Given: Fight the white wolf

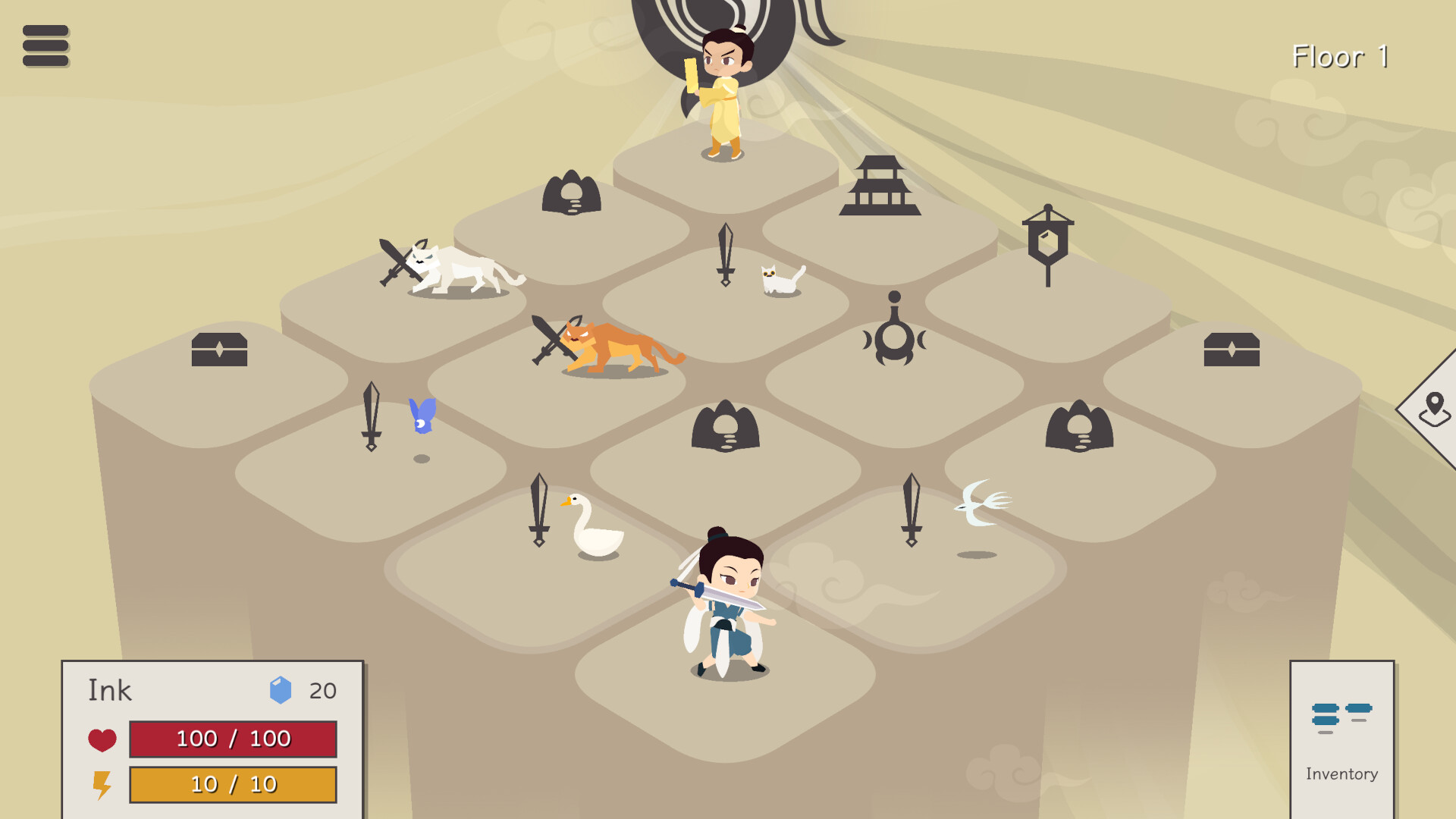Looking at the screenshot, I should coord(455,269).
